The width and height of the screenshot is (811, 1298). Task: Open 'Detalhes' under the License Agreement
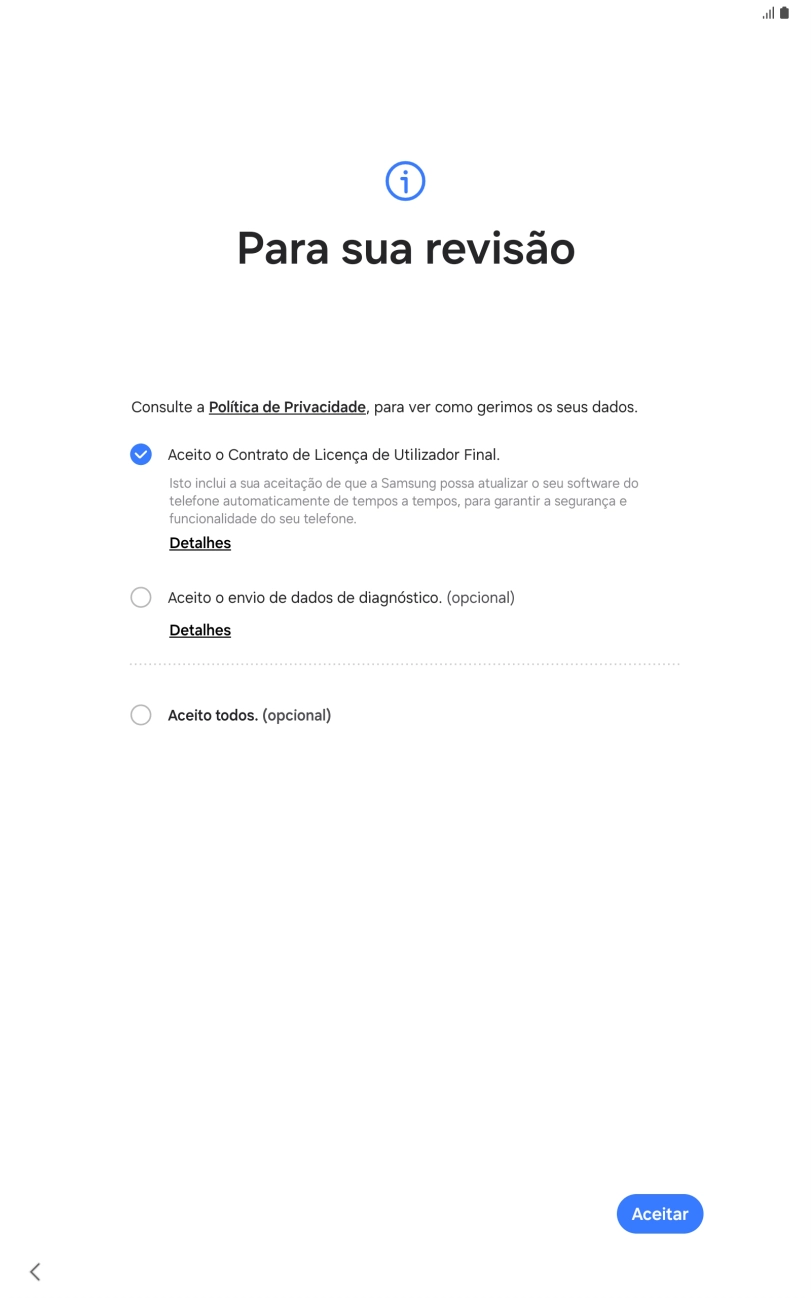199,543
